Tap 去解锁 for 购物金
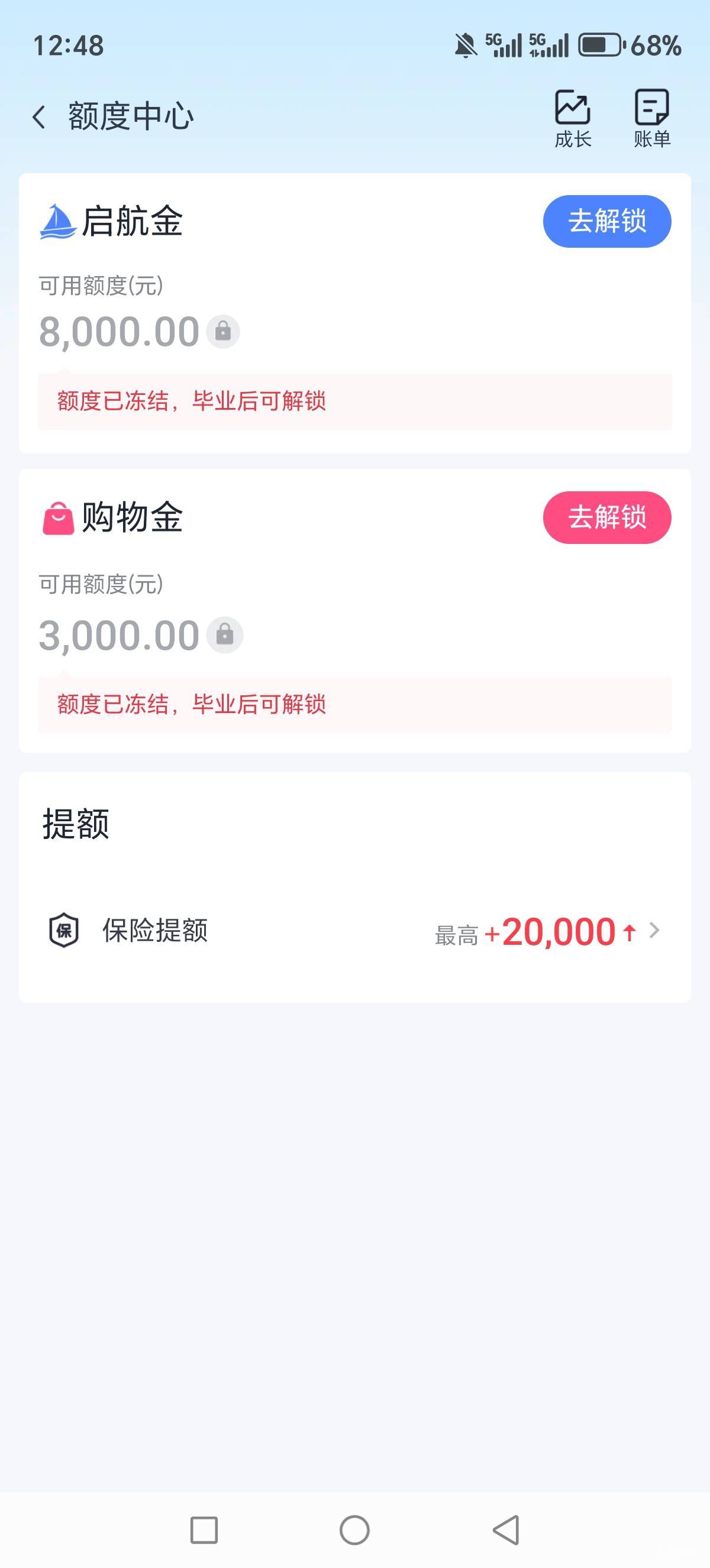 607,517
